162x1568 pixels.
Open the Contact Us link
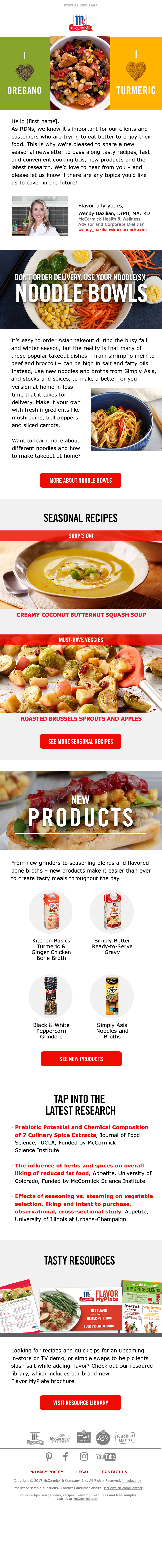114,1472
